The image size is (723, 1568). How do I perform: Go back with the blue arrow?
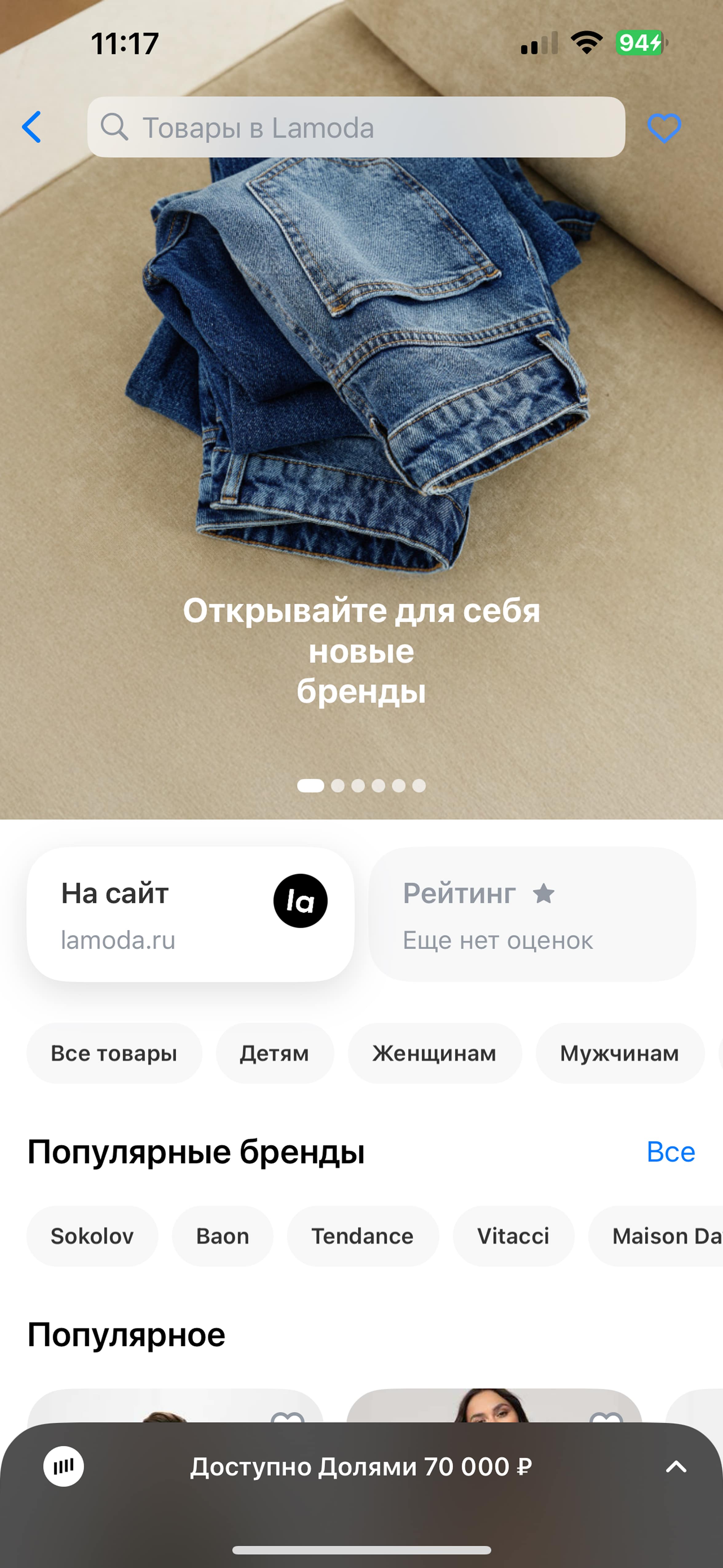click(x=32, y=127)
